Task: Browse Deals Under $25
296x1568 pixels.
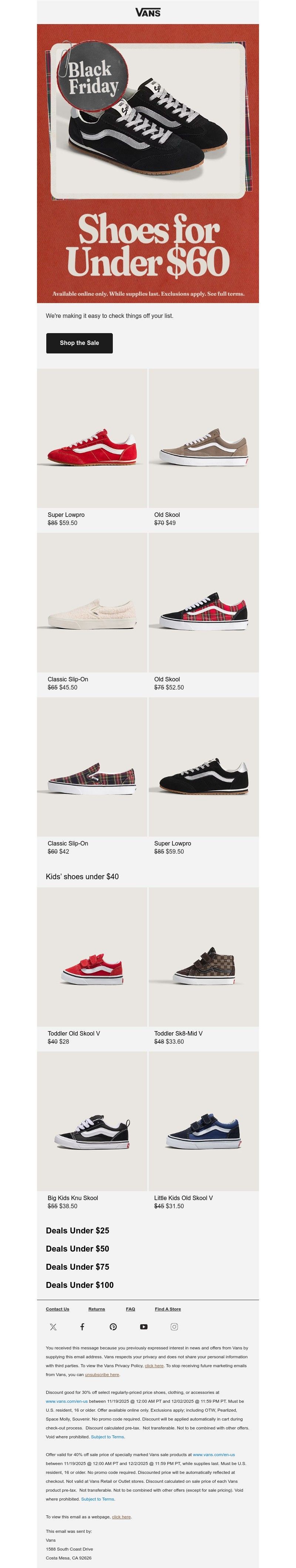Action: pos(77,1230)
